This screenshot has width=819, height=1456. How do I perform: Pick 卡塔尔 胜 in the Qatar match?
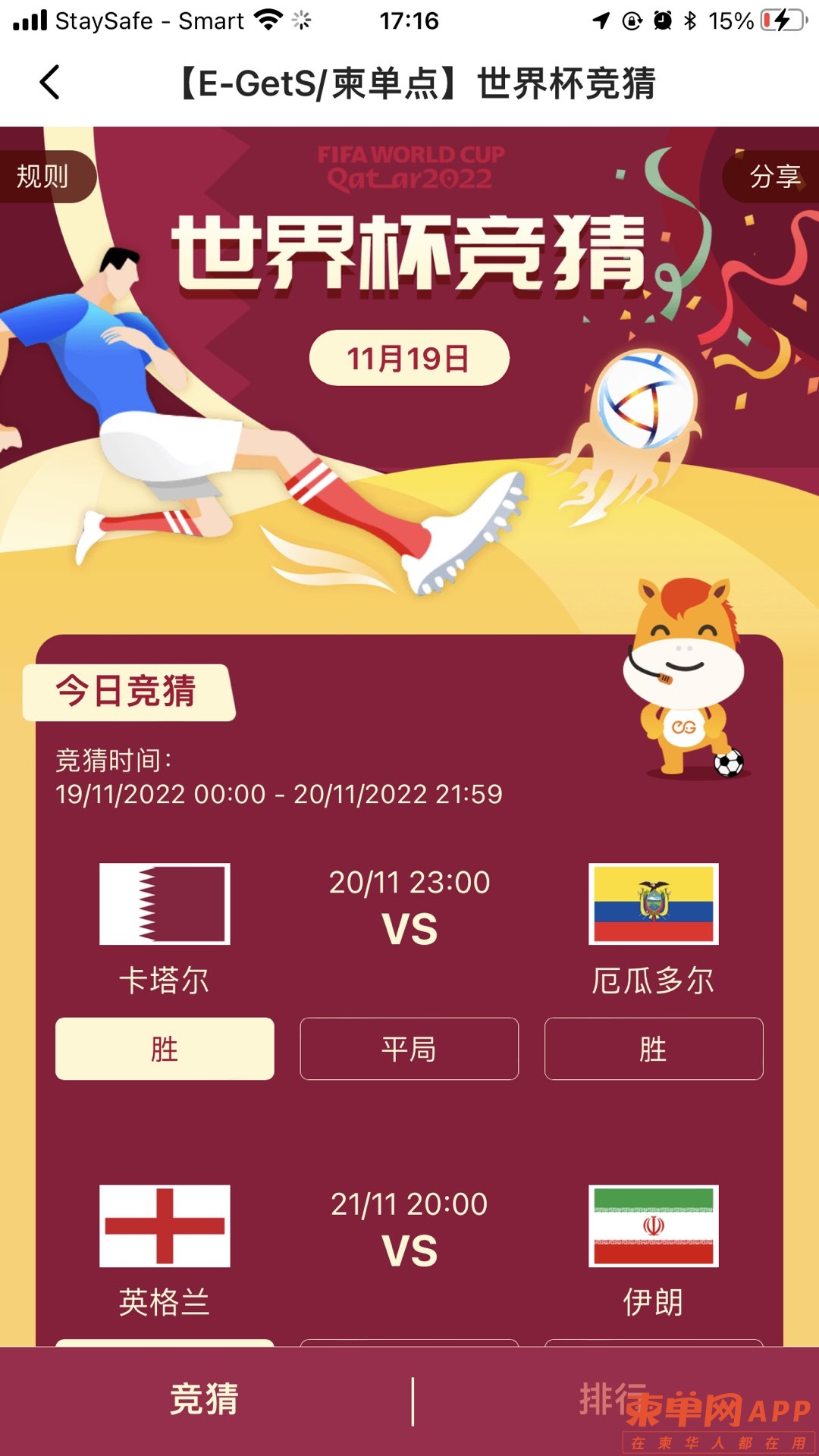tap(165, 1049)
